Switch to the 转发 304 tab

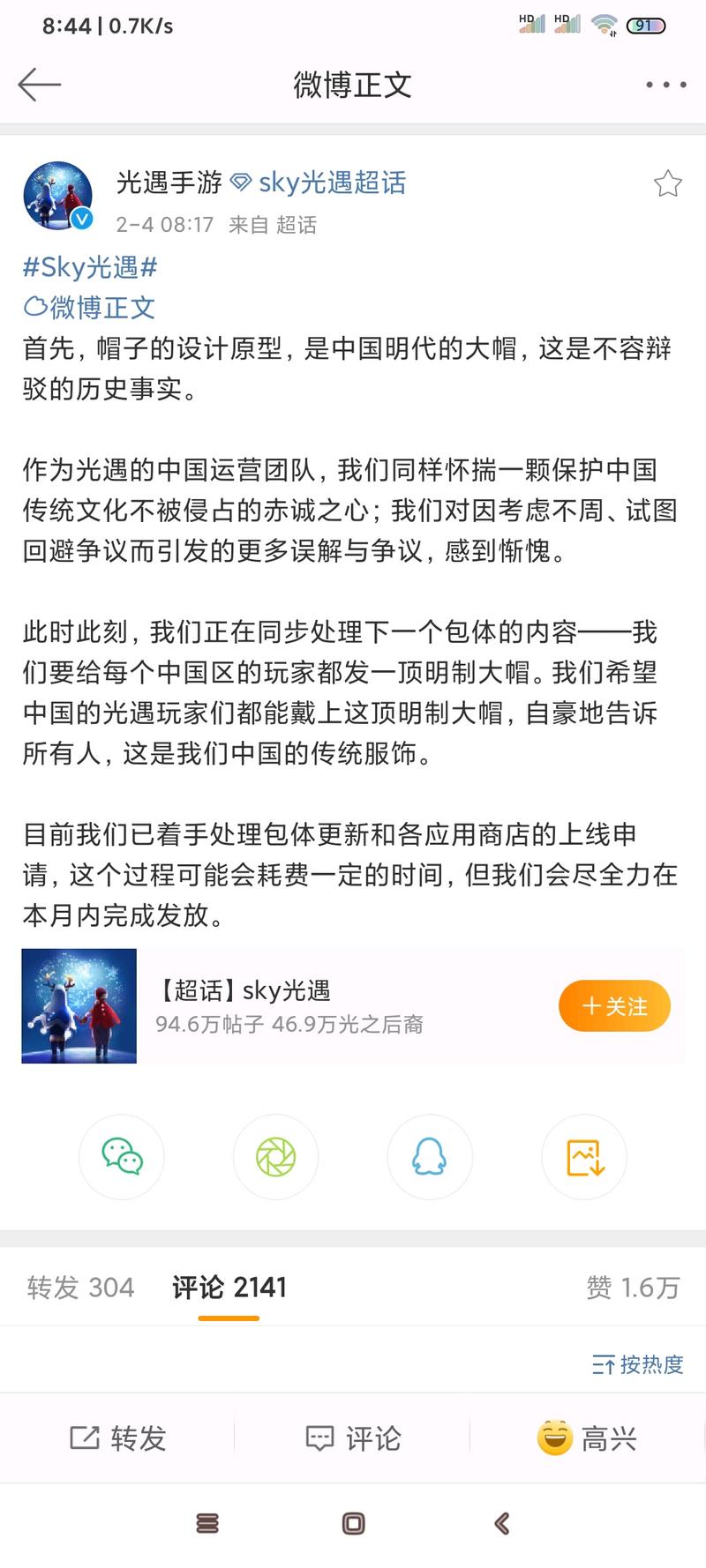[80, 1288]
